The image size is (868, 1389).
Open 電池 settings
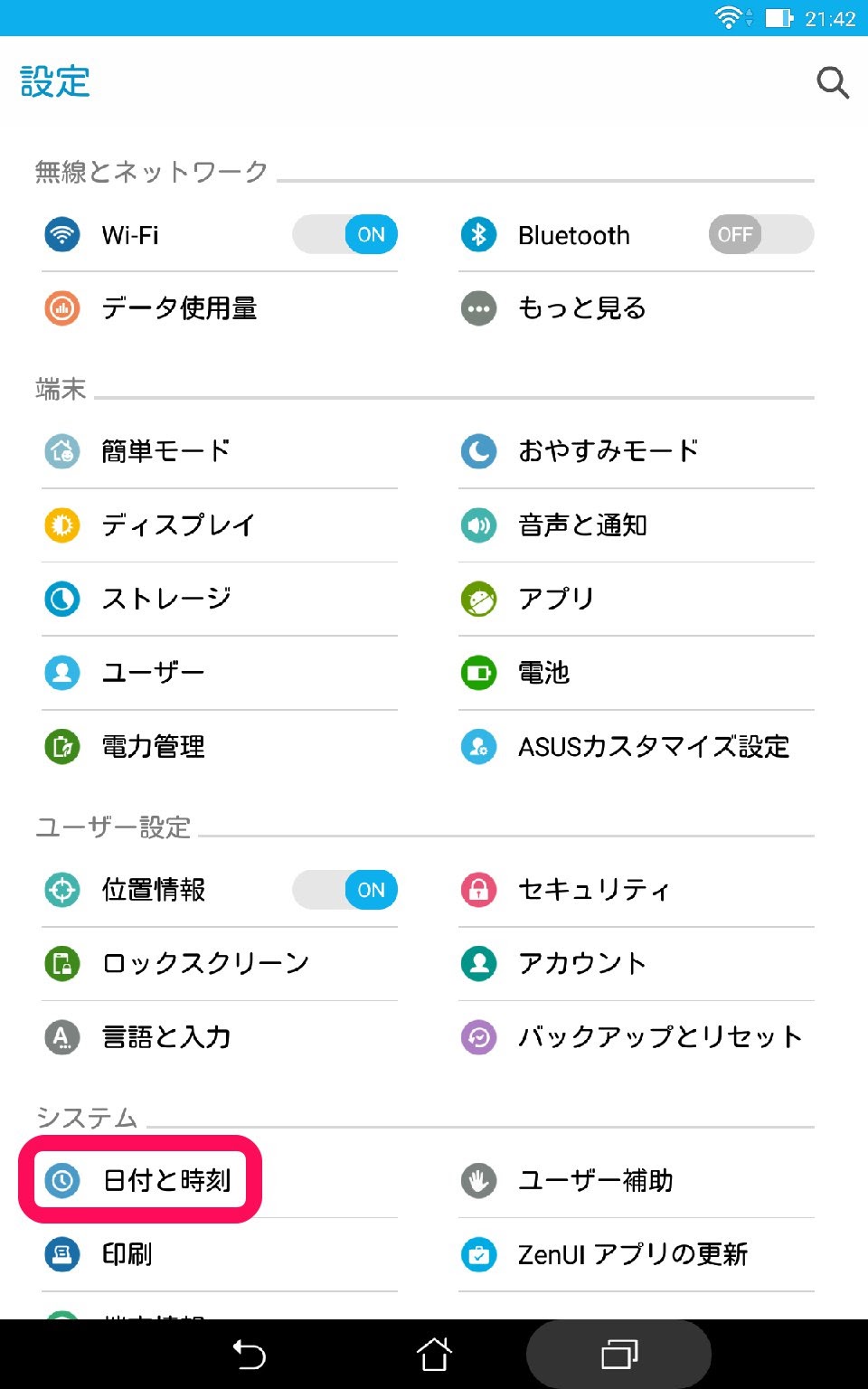[x=542, y=673]
